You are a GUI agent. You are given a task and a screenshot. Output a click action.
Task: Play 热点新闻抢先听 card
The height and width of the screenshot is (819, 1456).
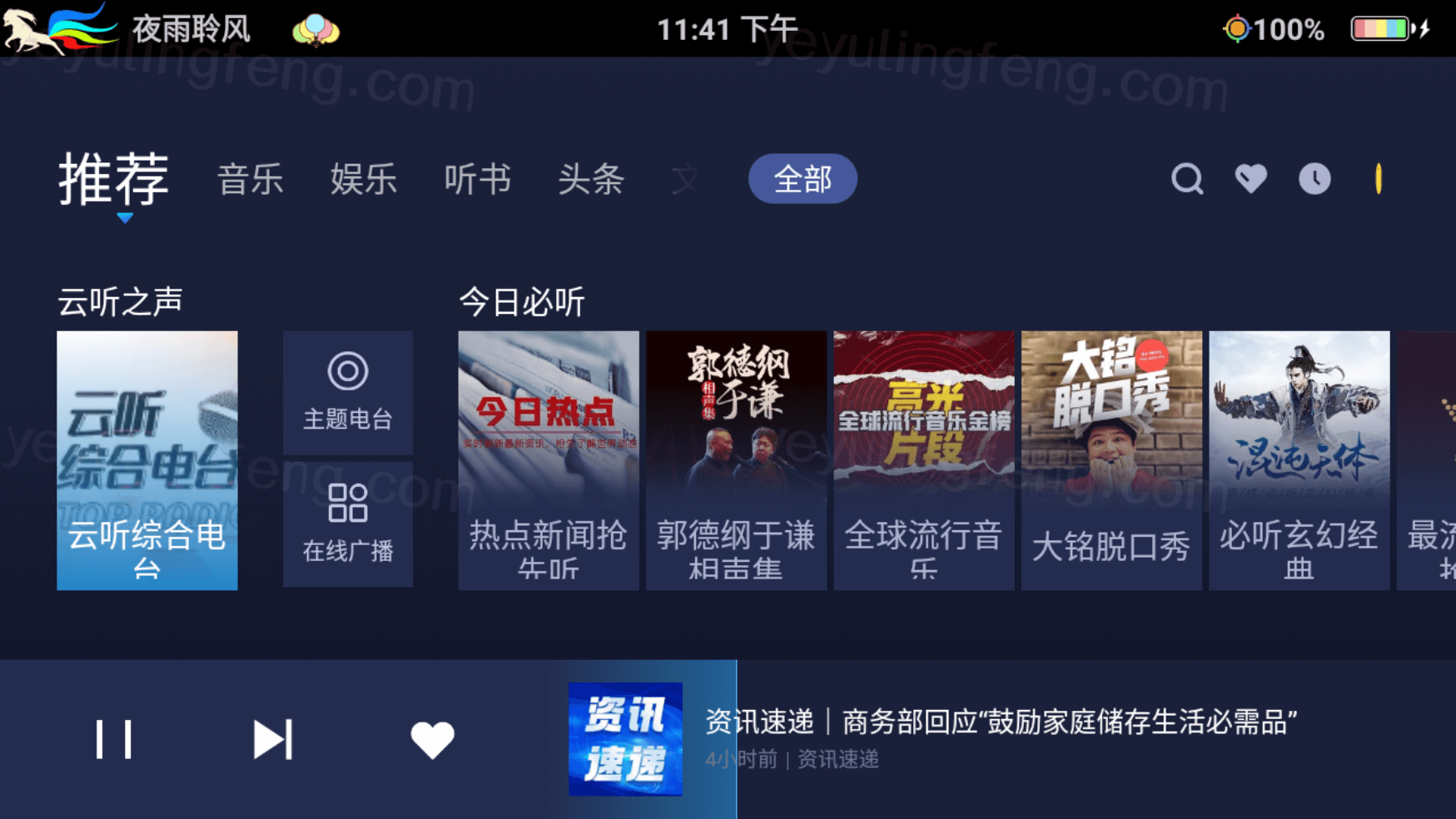tap(549, 460)
